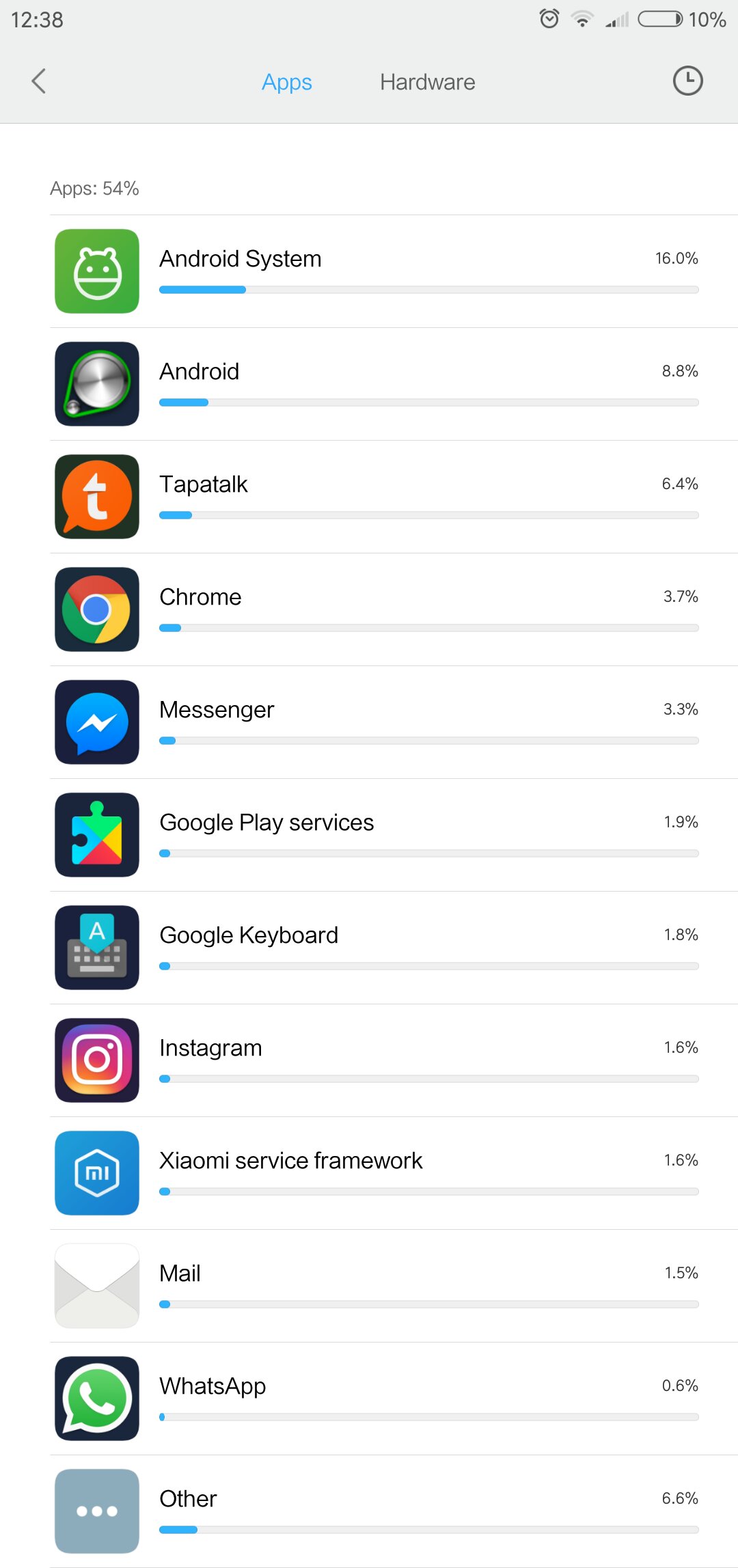Switch to the Hardware tab

[427, 82]
